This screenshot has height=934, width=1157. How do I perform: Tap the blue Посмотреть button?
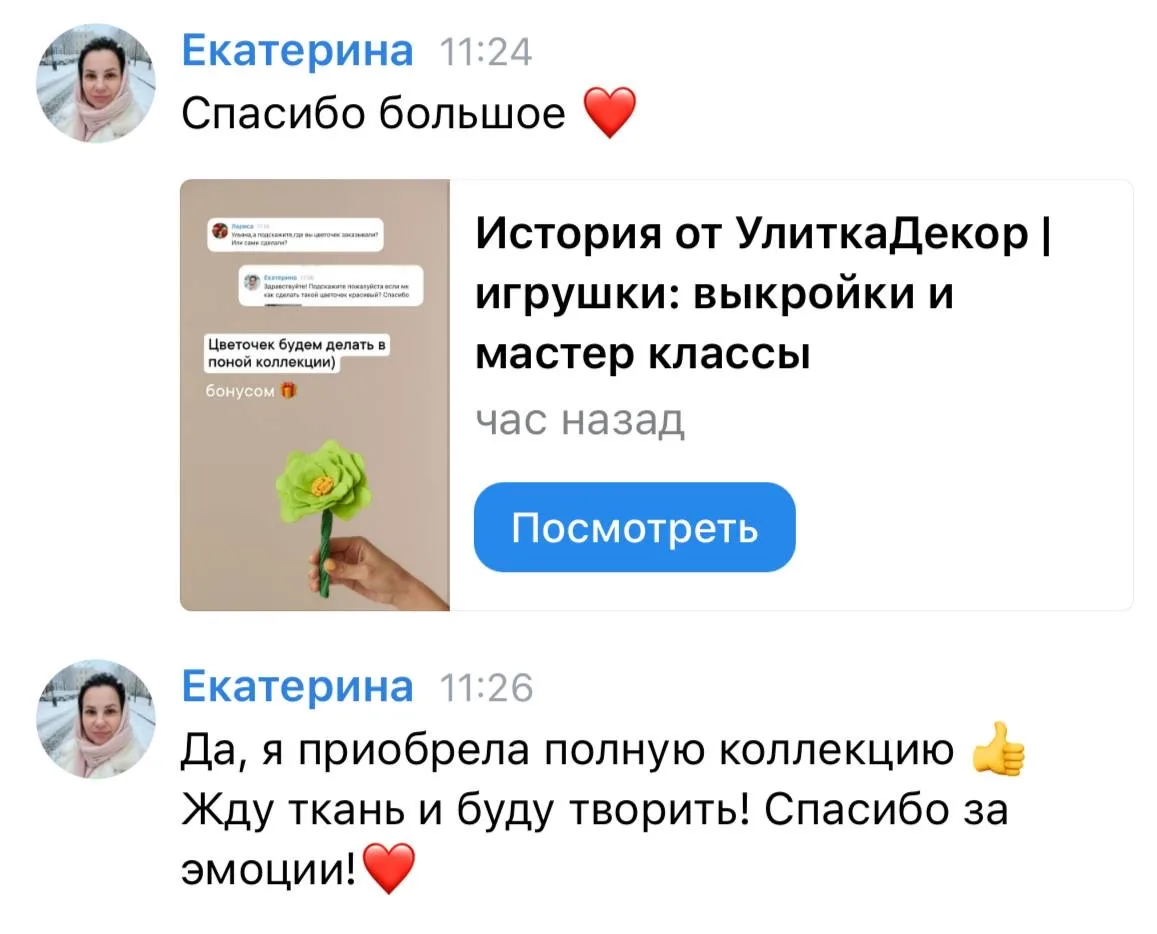click(634, 527)
